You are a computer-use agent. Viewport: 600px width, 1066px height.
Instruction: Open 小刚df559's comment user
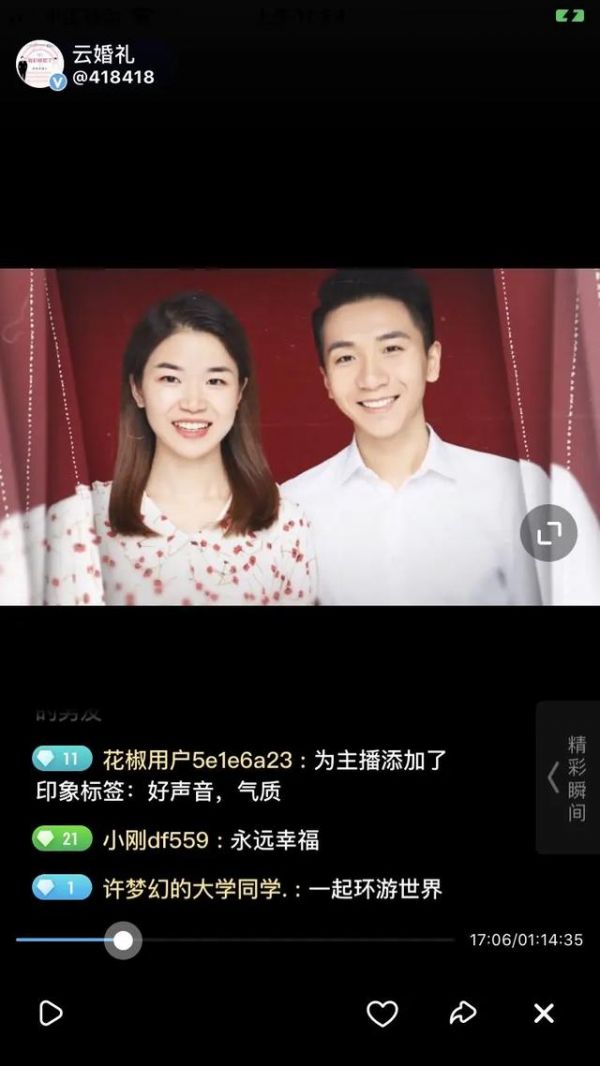coord(155,840)
